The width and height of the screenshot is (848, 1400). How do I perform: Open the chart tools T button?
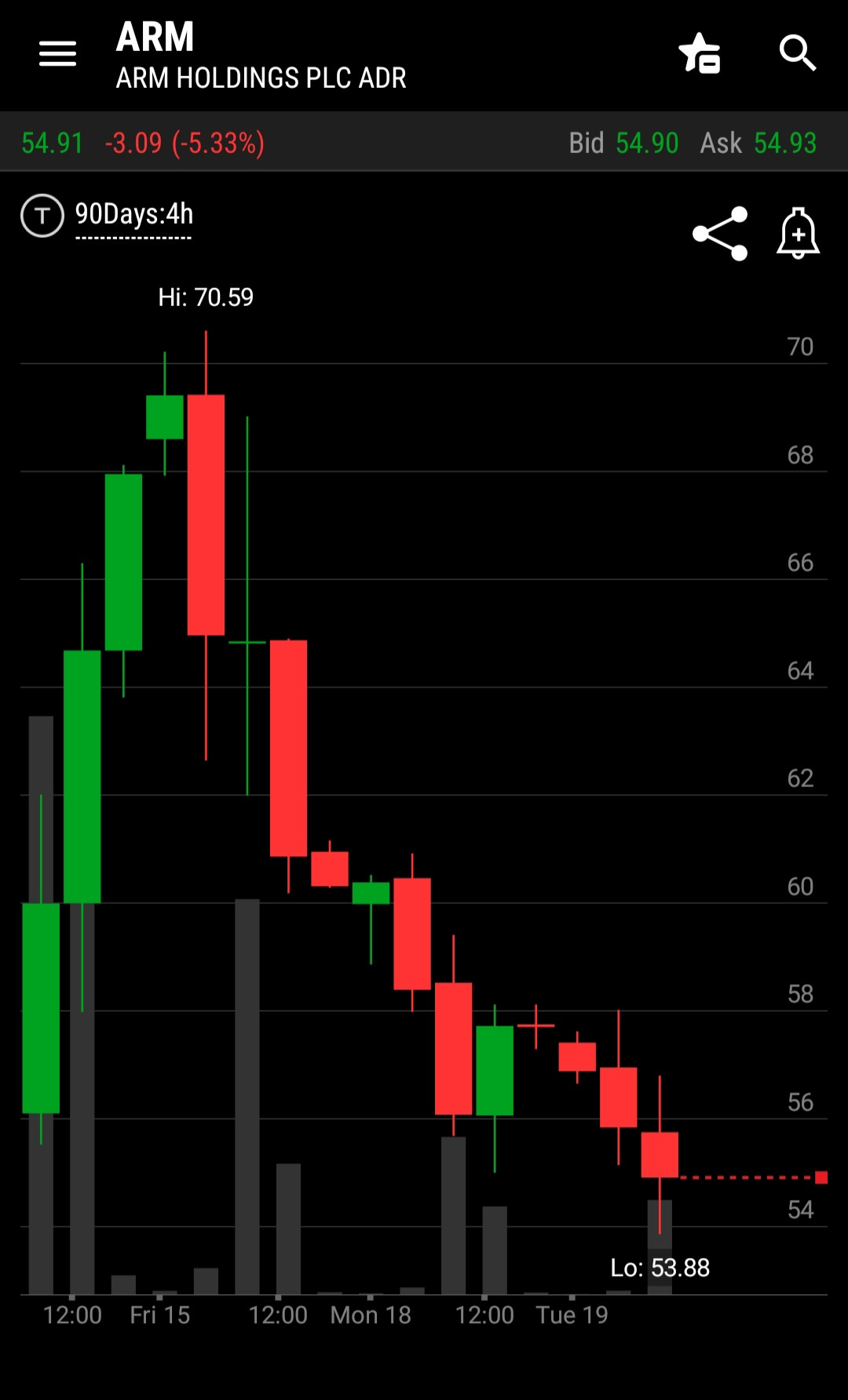[x=42, y=216]
